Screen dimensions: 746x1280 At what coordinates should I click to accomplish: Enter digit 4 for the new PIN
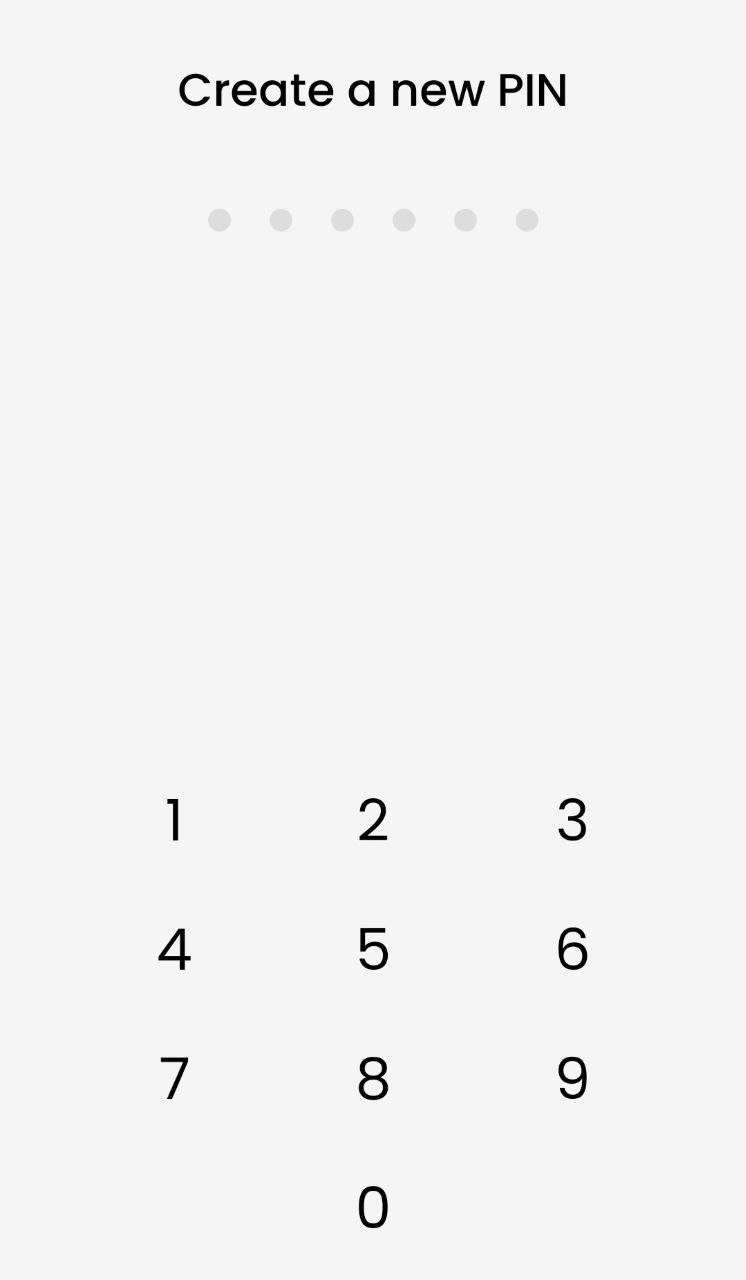coord(174,950)
